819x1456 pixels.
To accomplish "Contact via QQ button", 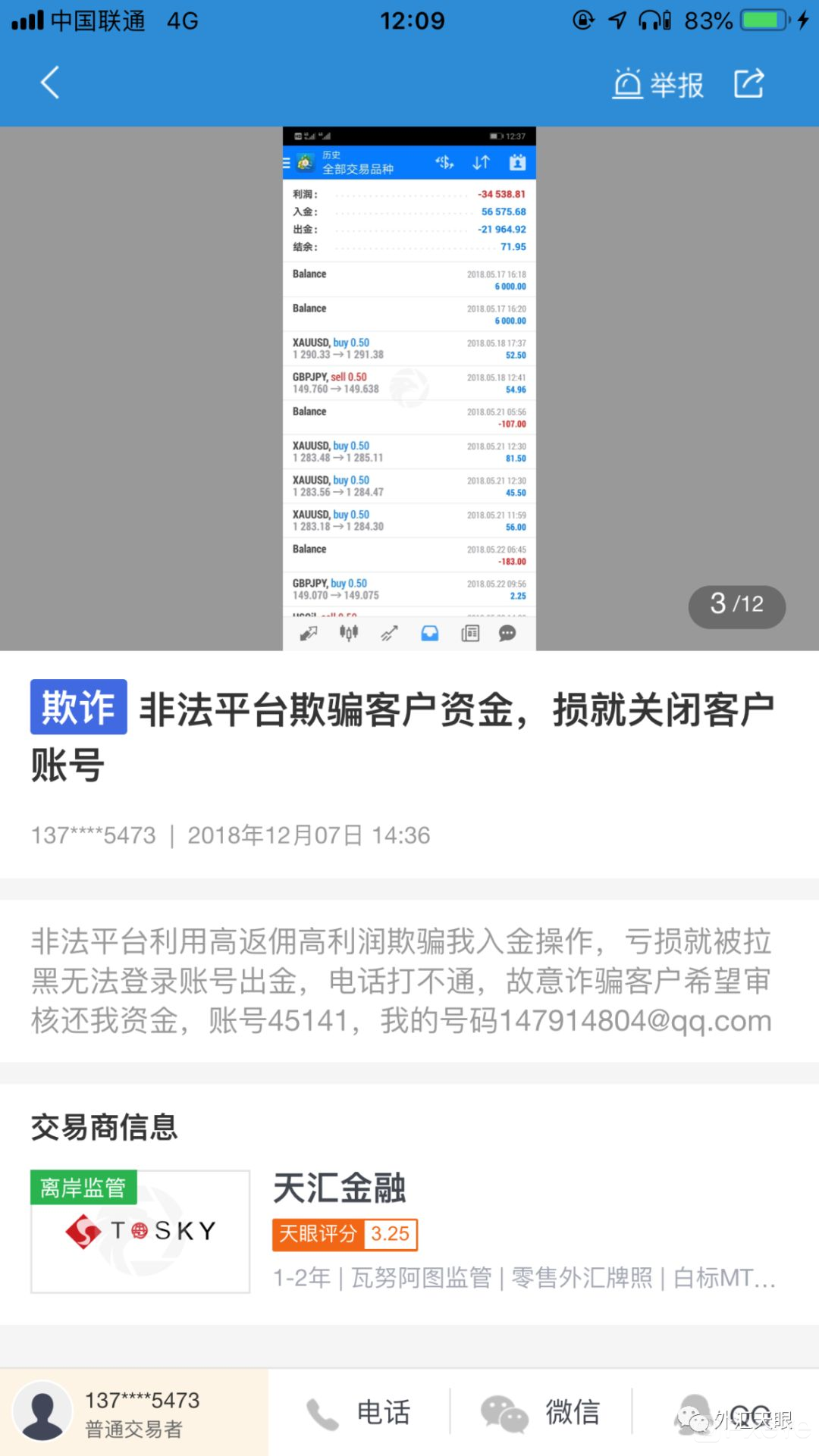I will 724,1413.
